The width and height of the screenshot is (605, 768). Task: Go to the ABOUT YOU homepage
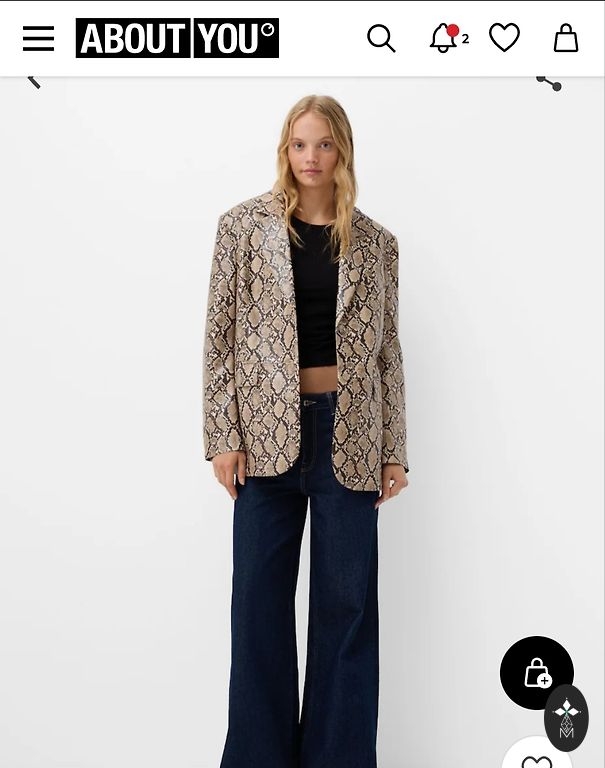[x=177, y=38]
